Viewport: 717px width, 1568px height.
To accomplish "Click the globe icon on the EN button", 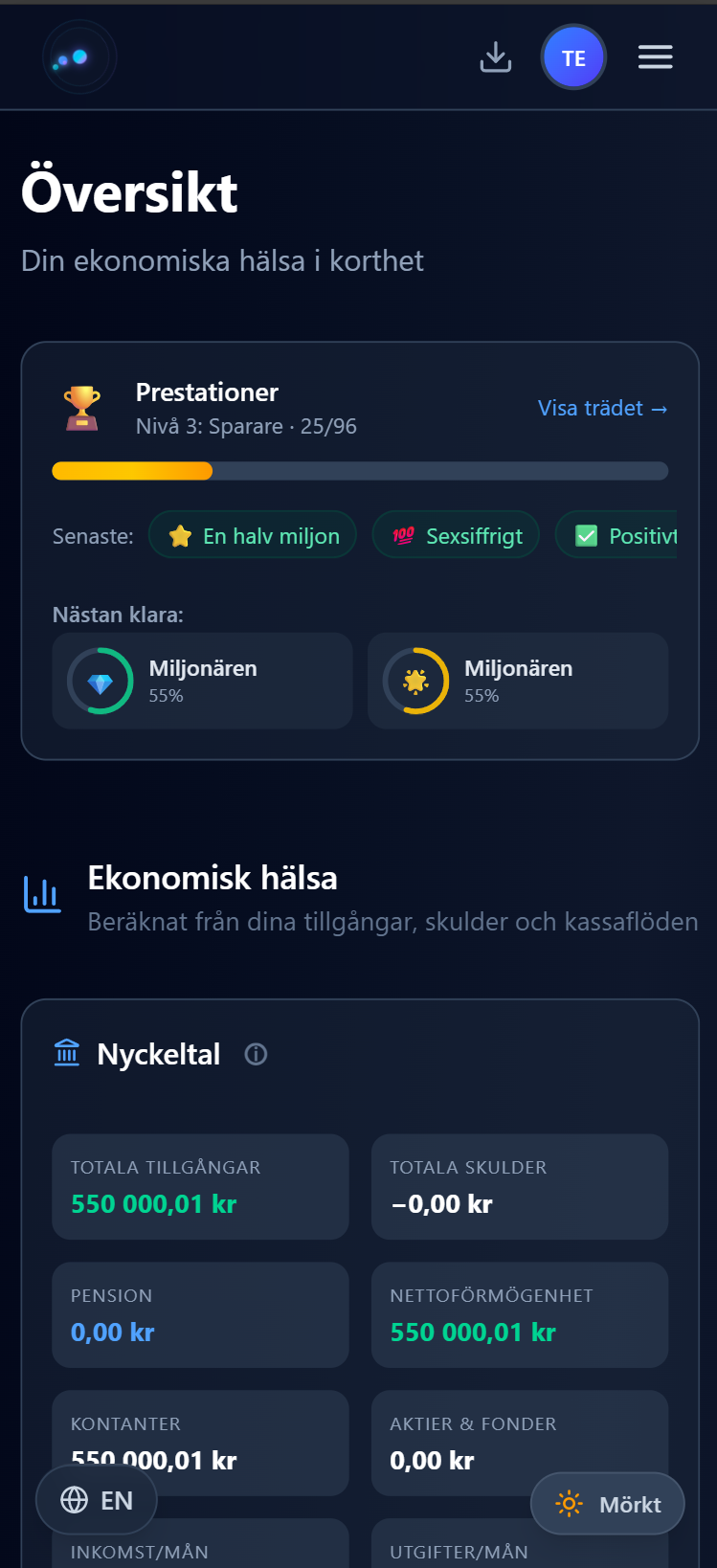I will click(x=76, y=1499).
